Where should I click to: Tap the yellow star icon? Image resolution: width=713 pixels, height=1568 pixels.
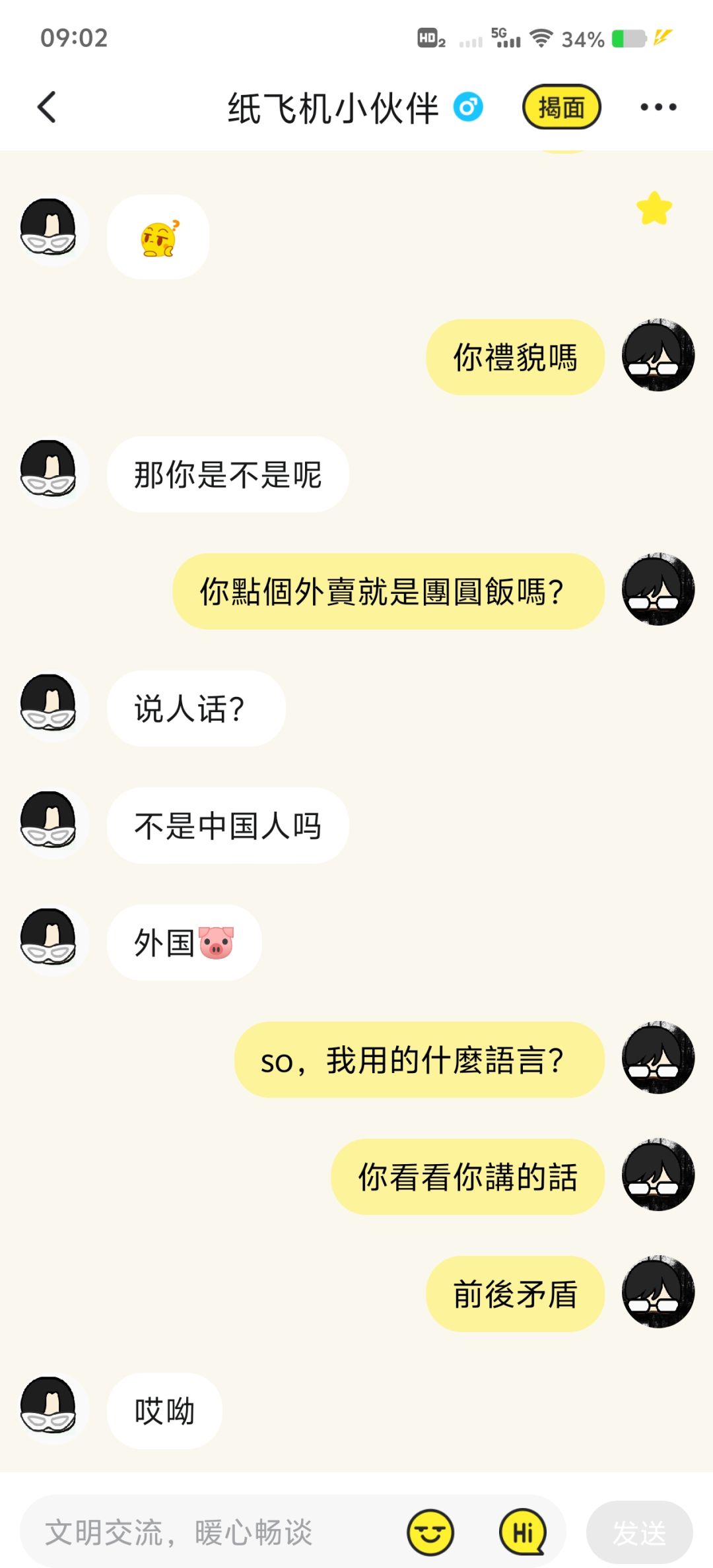pyautogui.click(x=654, y=209)
